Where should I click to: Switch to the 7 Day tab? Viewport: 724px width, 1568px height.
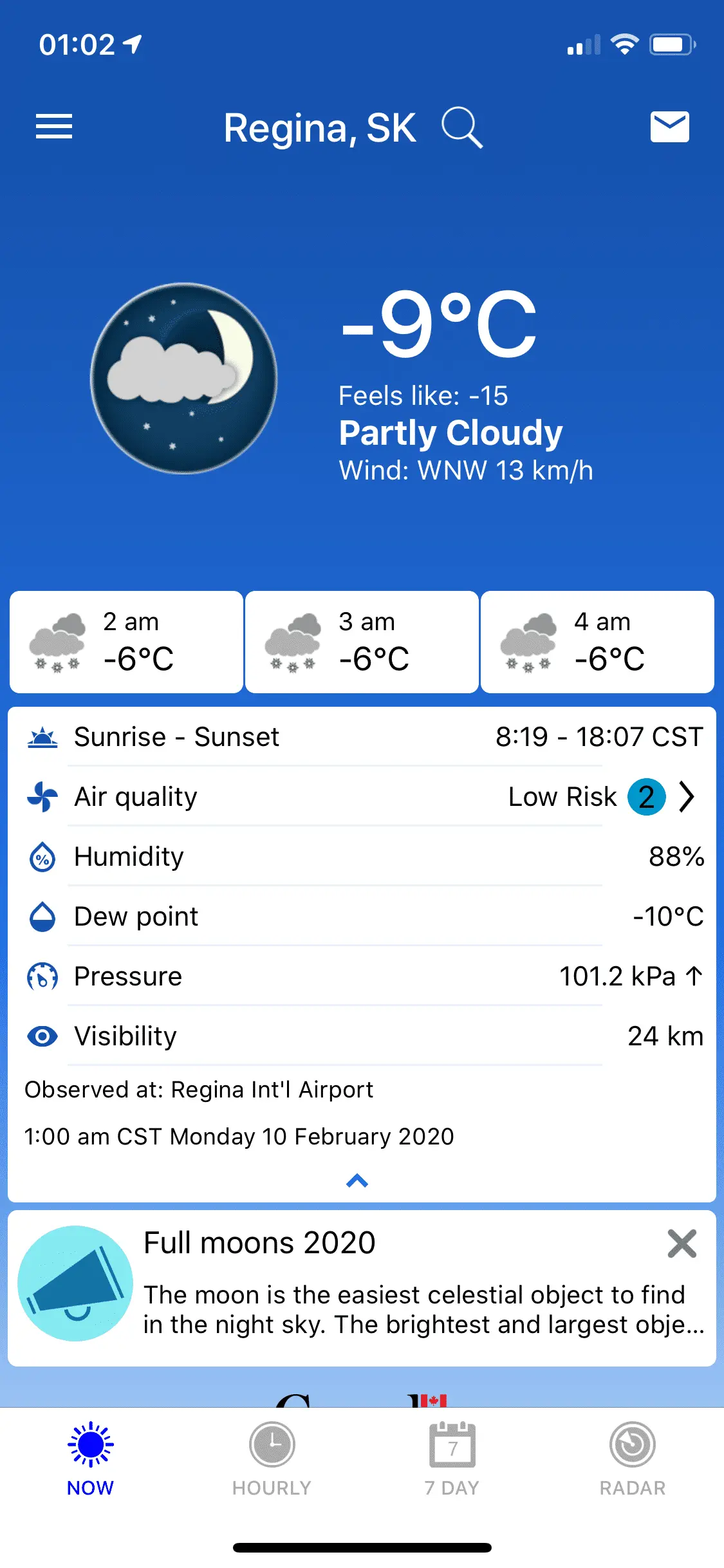pos(452,1459)
